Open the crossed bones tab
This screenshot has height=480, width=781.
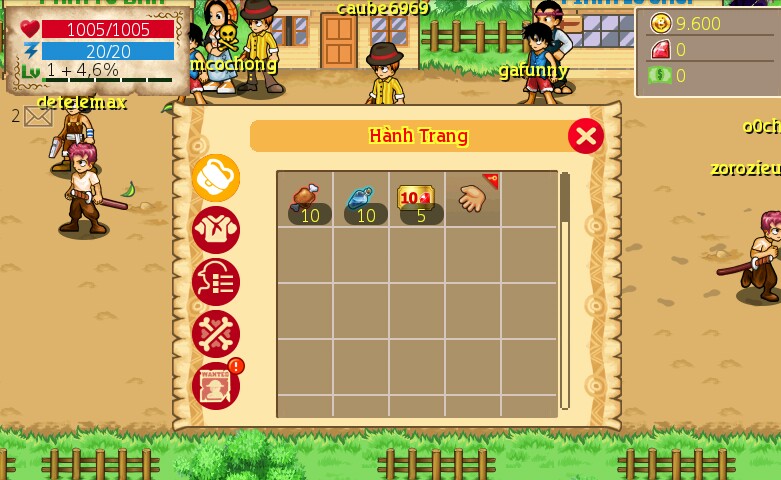point(216,334)
